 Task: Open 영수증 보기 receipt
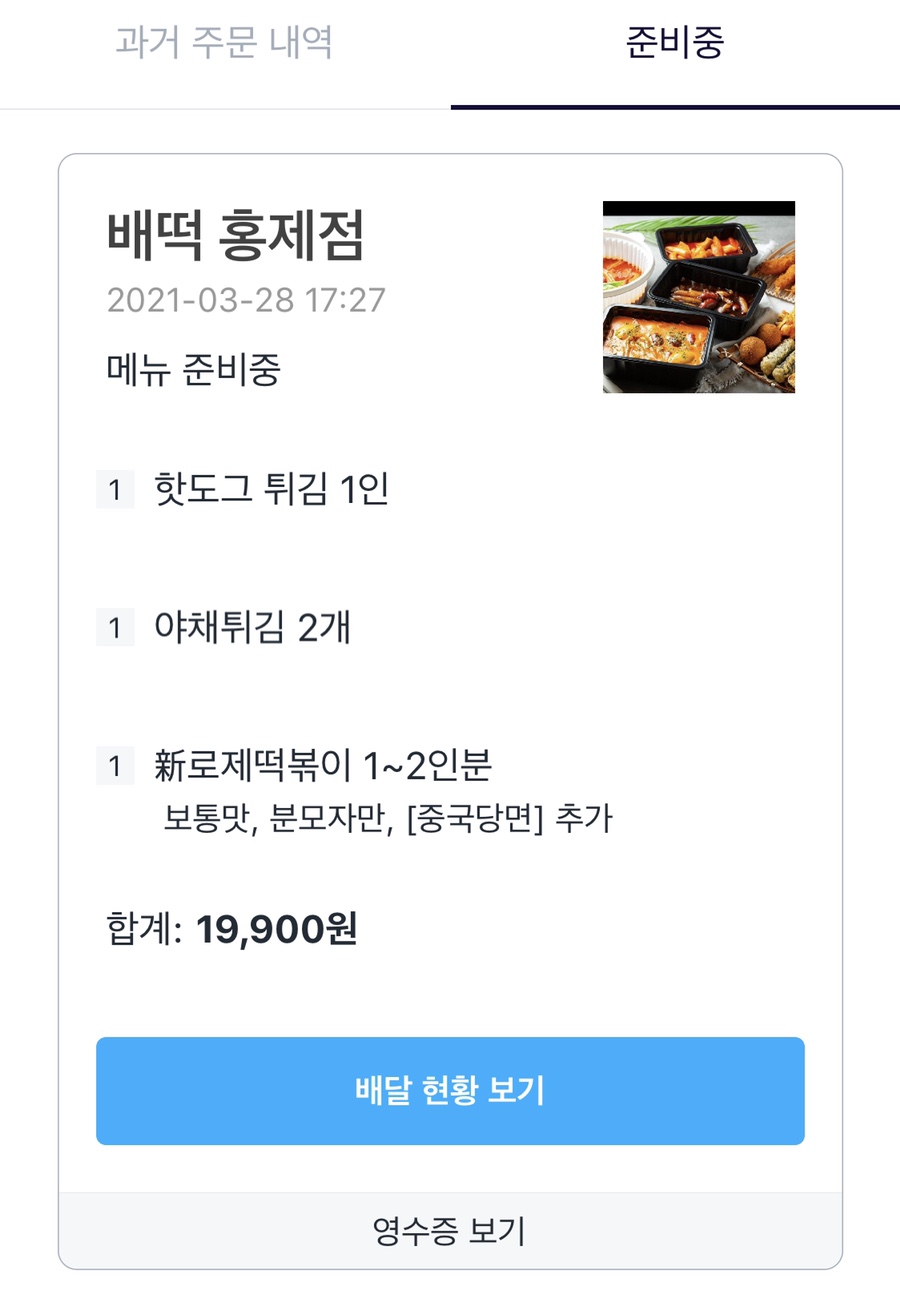(450, 1231)
